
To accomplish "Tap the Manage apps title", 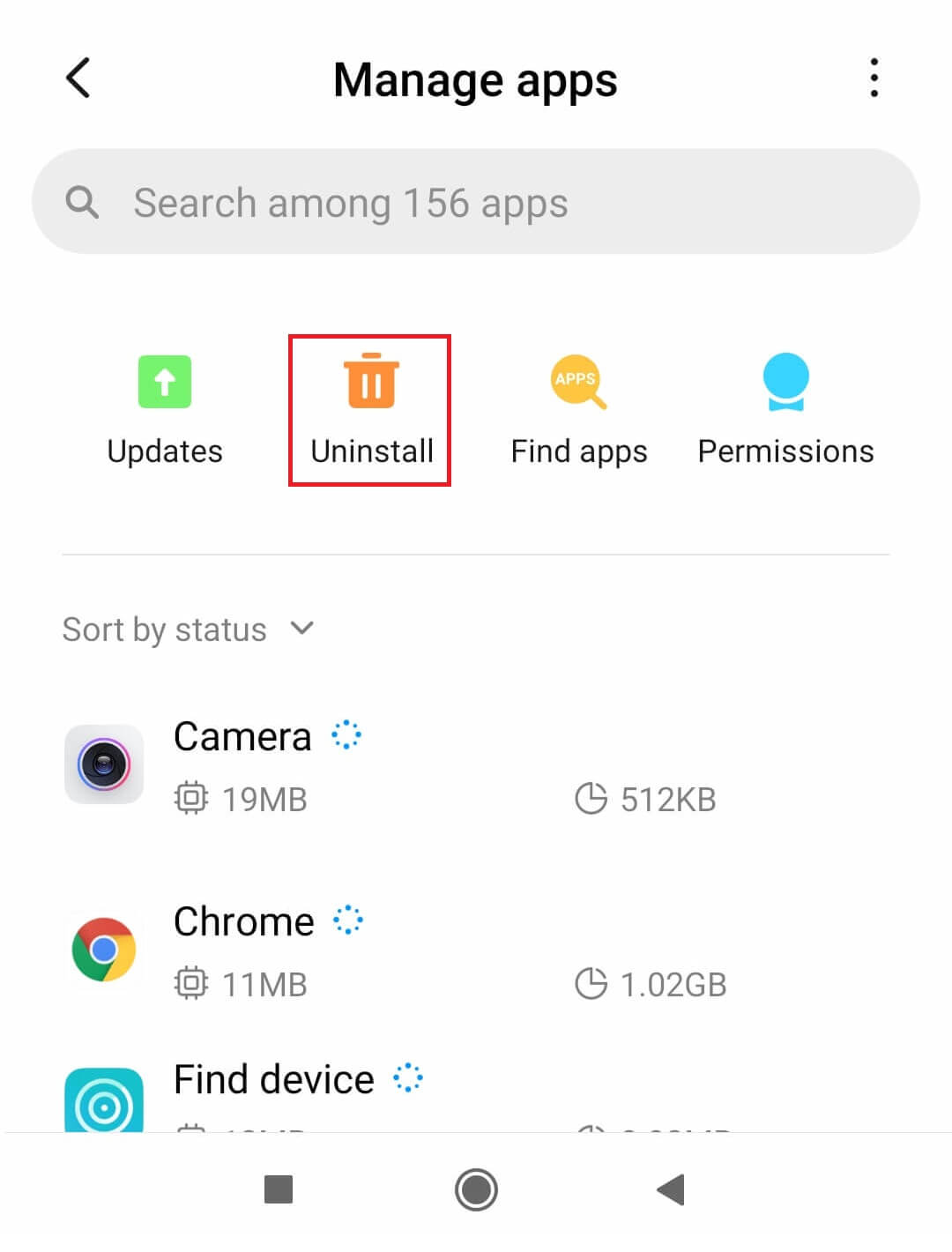I will (475, 79).
